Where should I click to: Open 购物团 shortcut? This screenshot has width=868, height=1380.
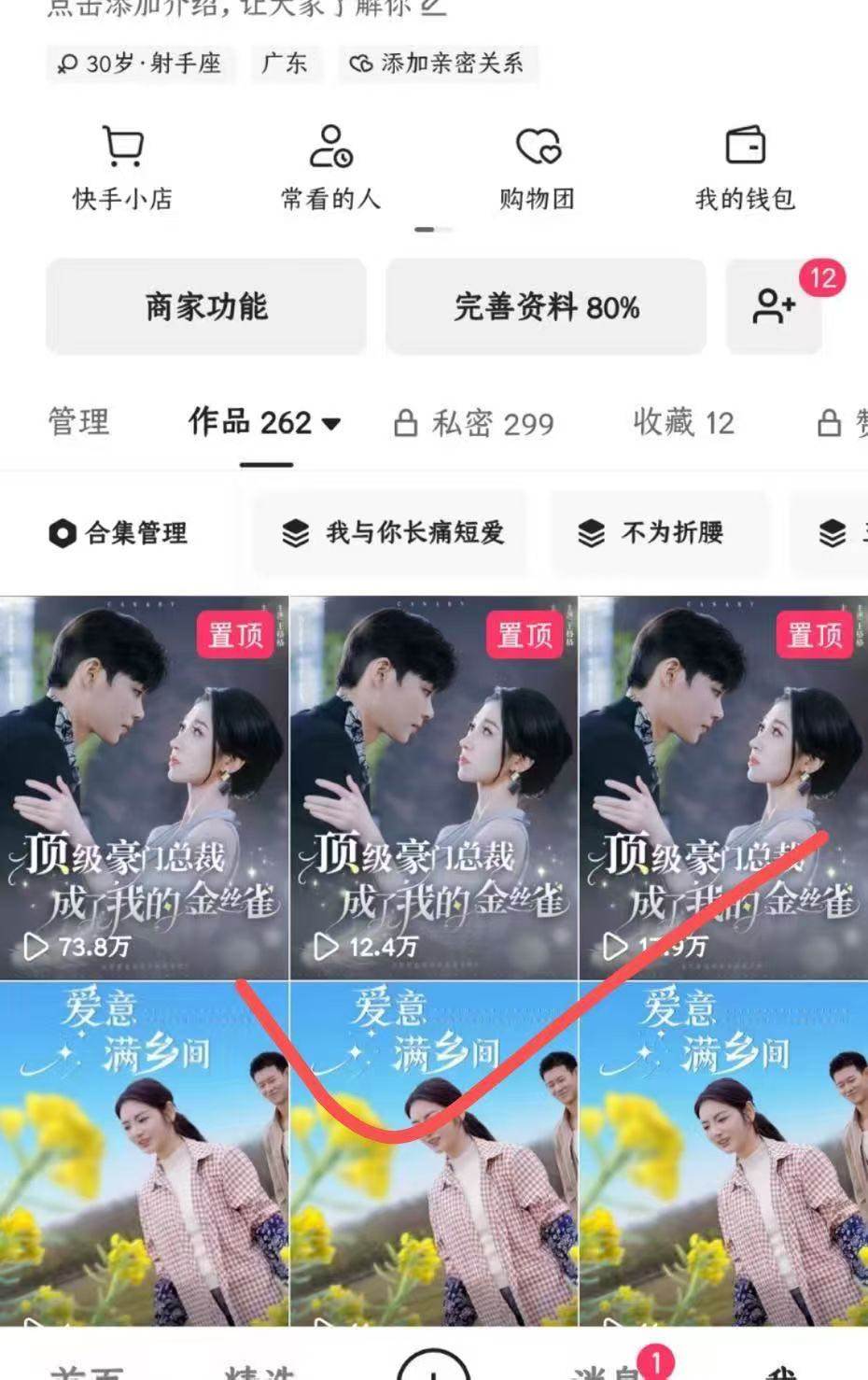(538, 168)
